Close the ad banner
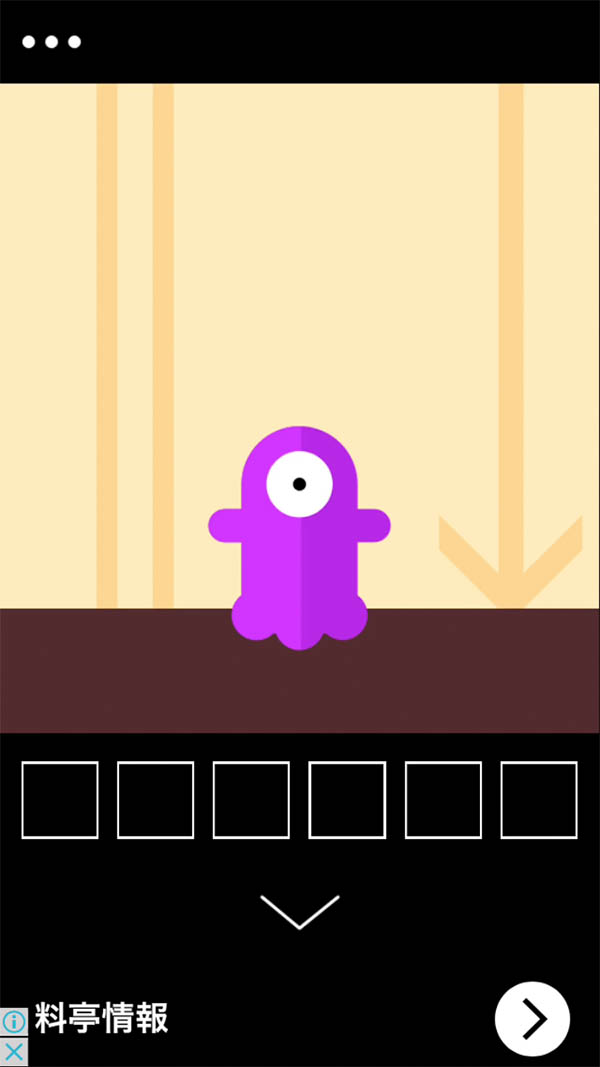 14,1052
